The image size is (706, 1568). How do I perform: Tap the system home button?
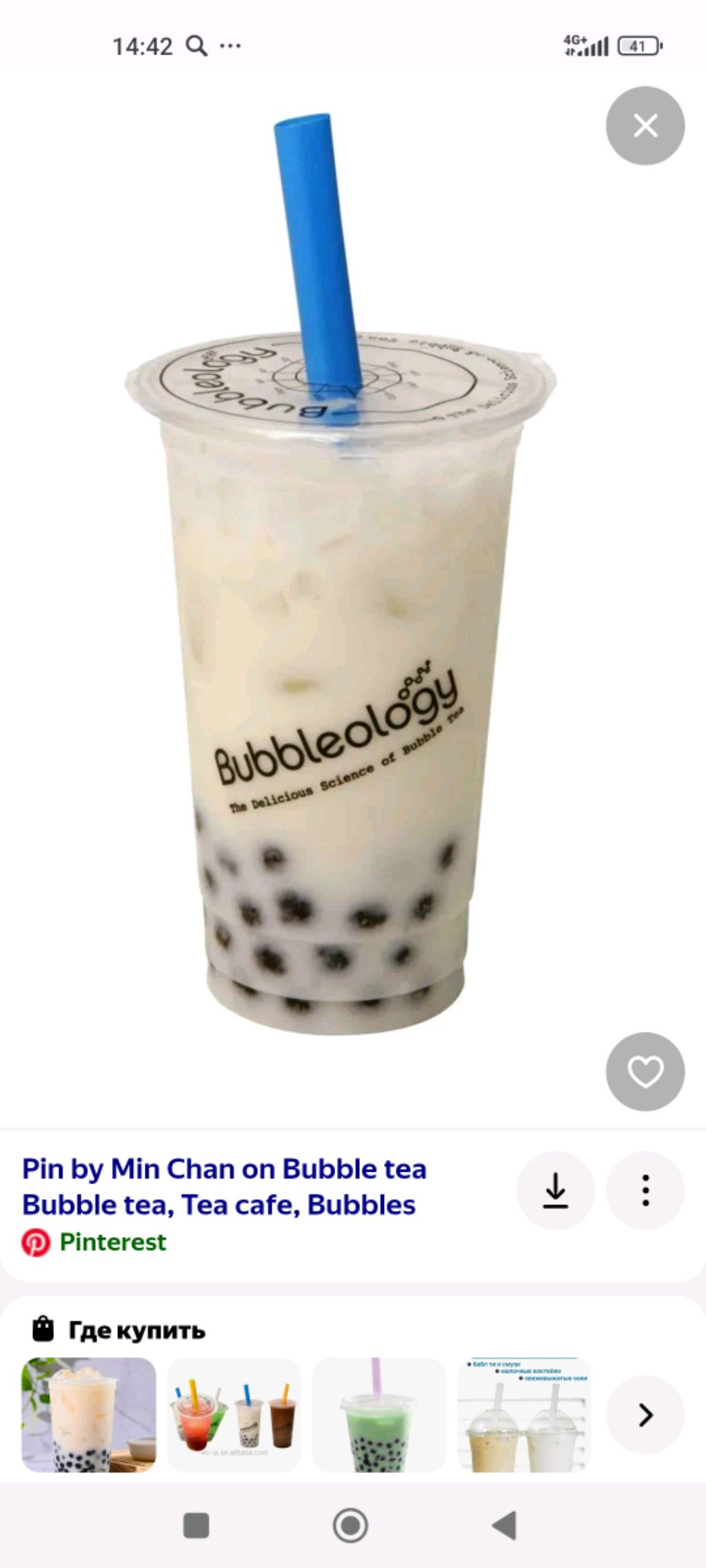point(350,1525)
